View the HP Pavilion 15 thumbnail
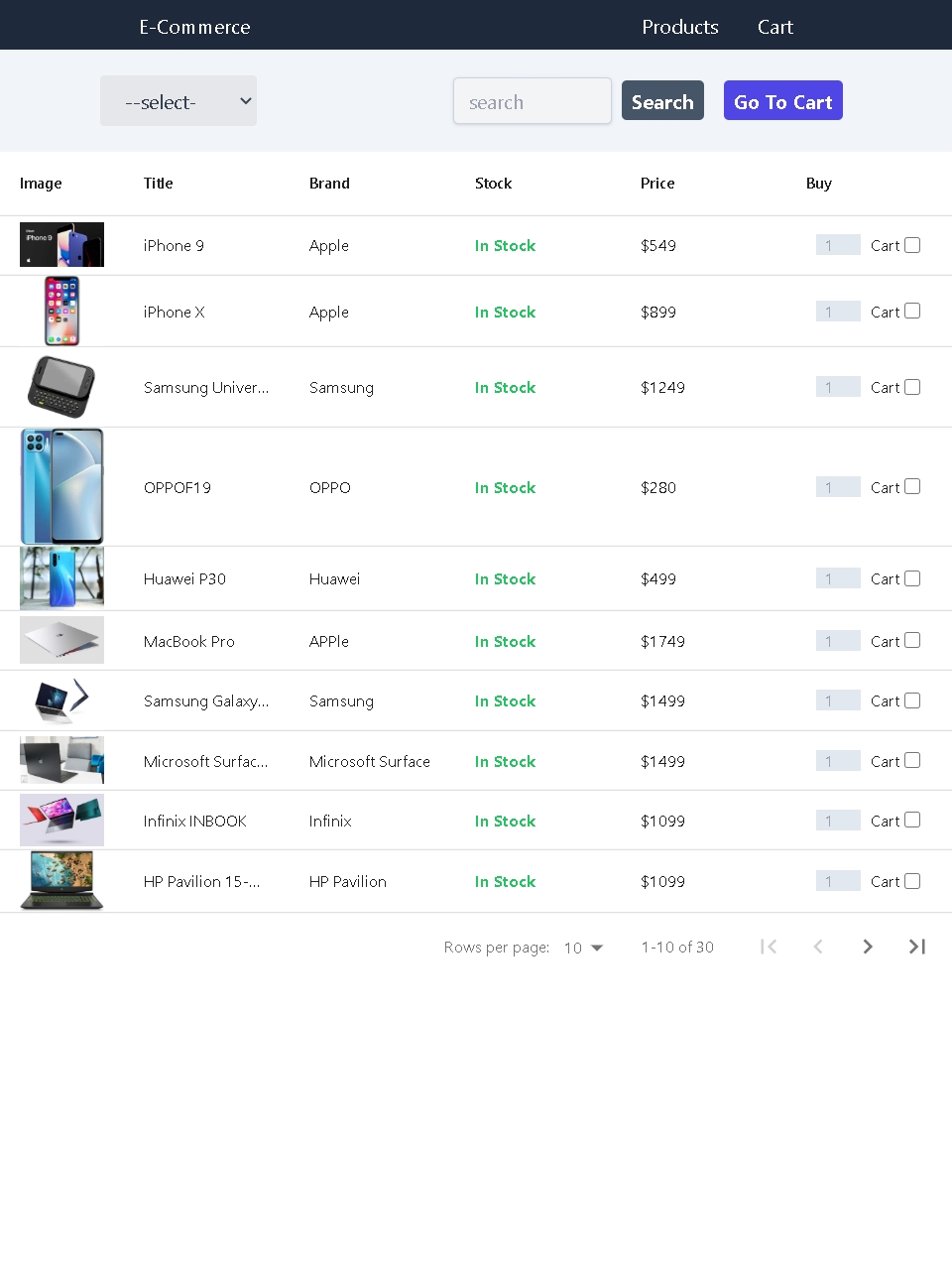This screenshot has width=952, height=1270. click(61, 880)
